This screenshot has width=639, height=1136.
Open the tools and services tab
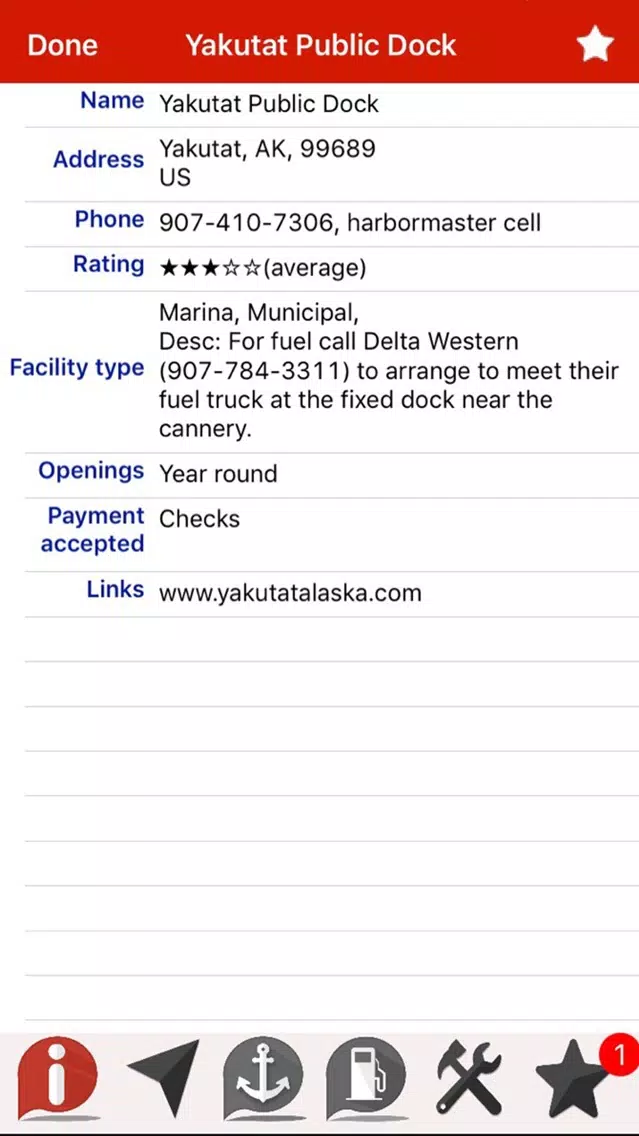469,1078
